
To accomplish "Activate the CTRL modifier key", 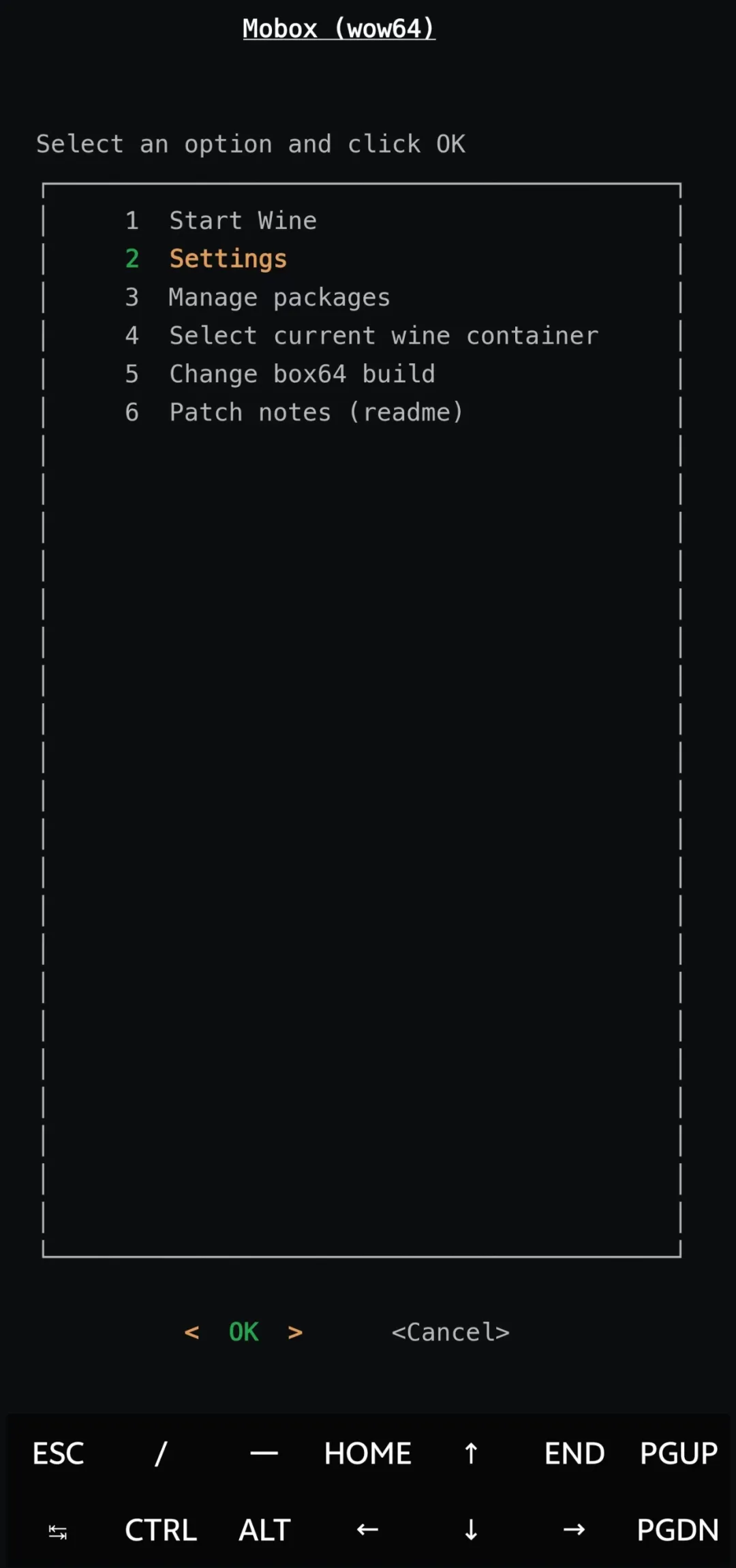I will click(162, 1531).
